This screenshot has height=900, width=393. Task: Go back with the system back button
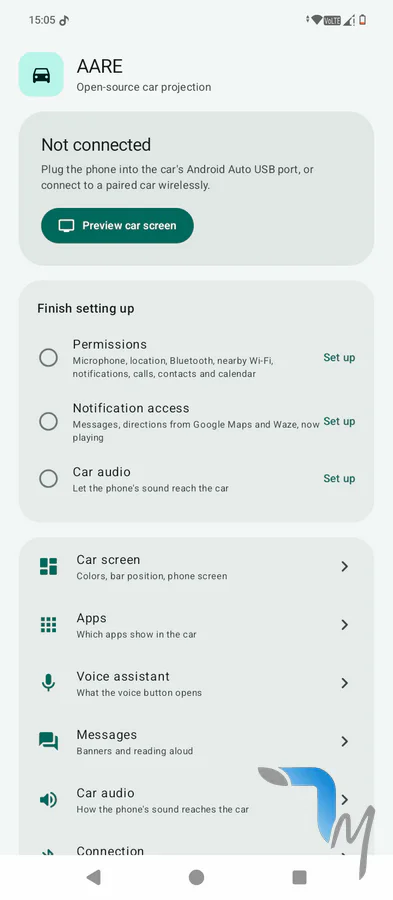(x=94, y=877)
